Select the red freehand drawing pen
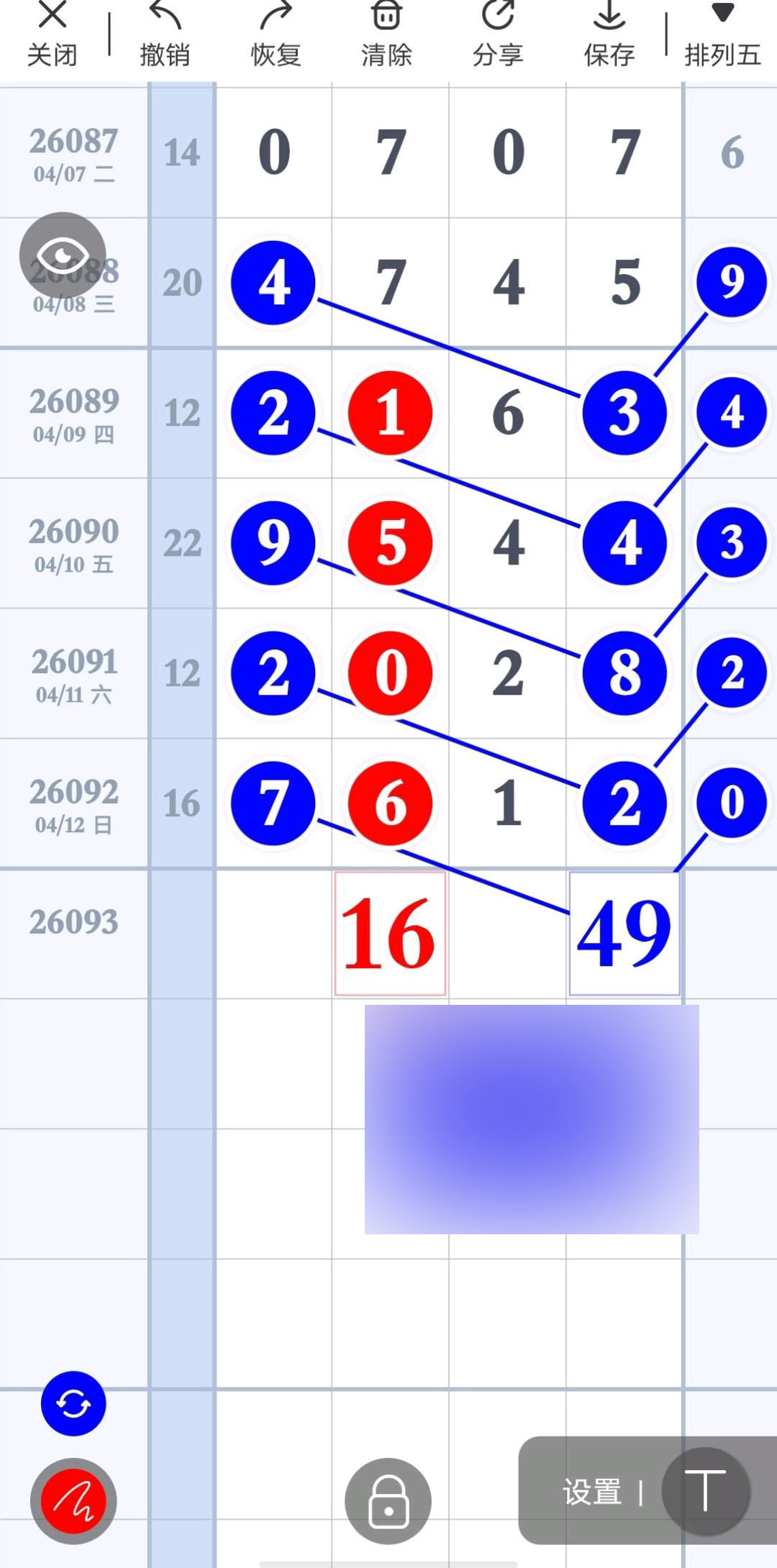 tap(73, 1501)
